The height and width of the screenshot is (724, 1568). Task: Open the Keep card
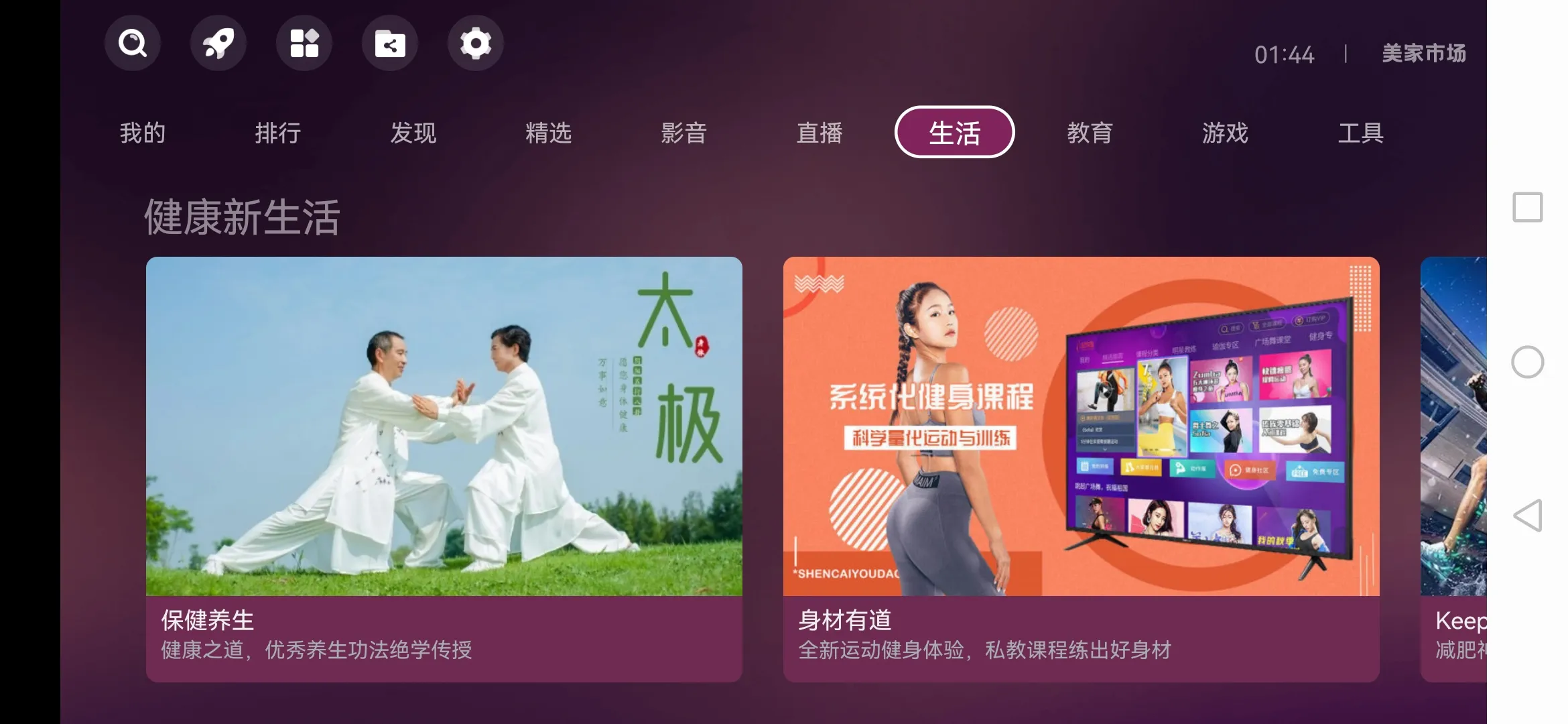pyautogui.click(x=1454, y=469)
